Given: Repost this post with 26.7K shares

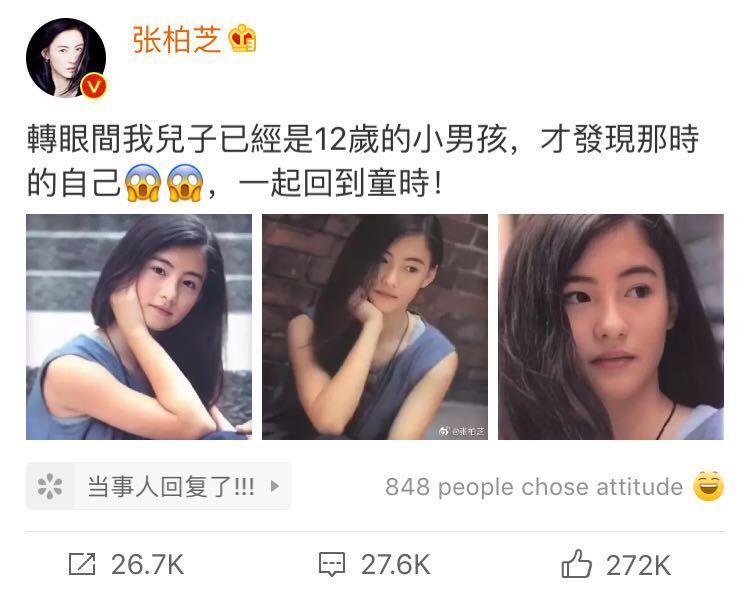Looking at the screenshot, I should pos(125,564).
